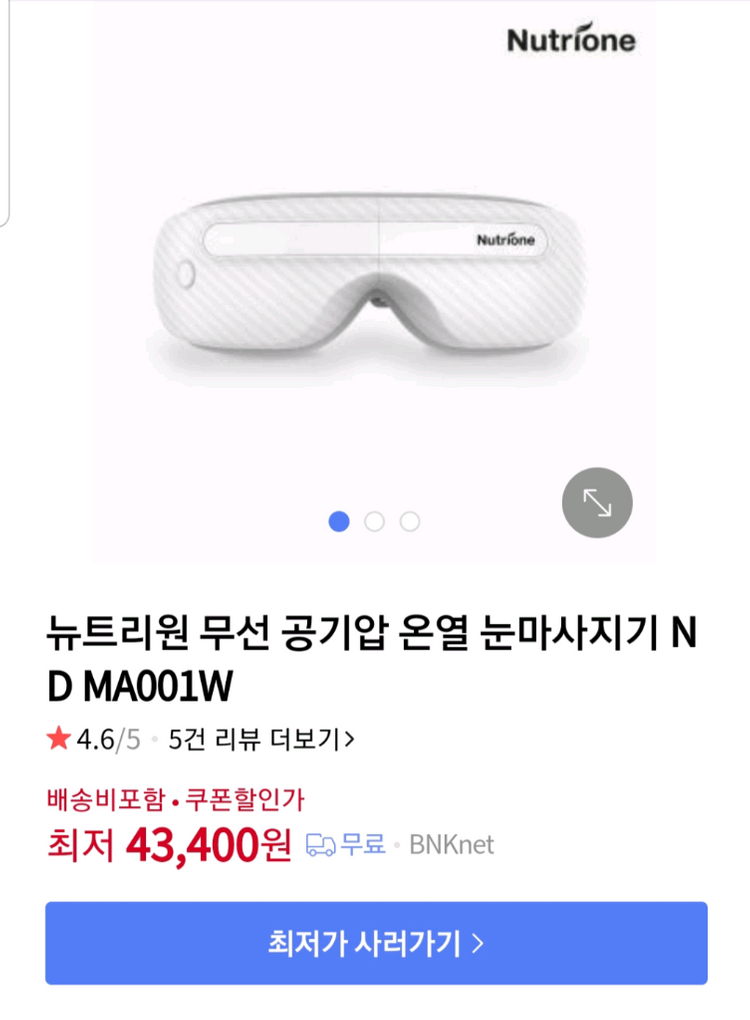
Task: Switch to the second image indicator dot
Action: pyautogui.click(x=374, y=521)
